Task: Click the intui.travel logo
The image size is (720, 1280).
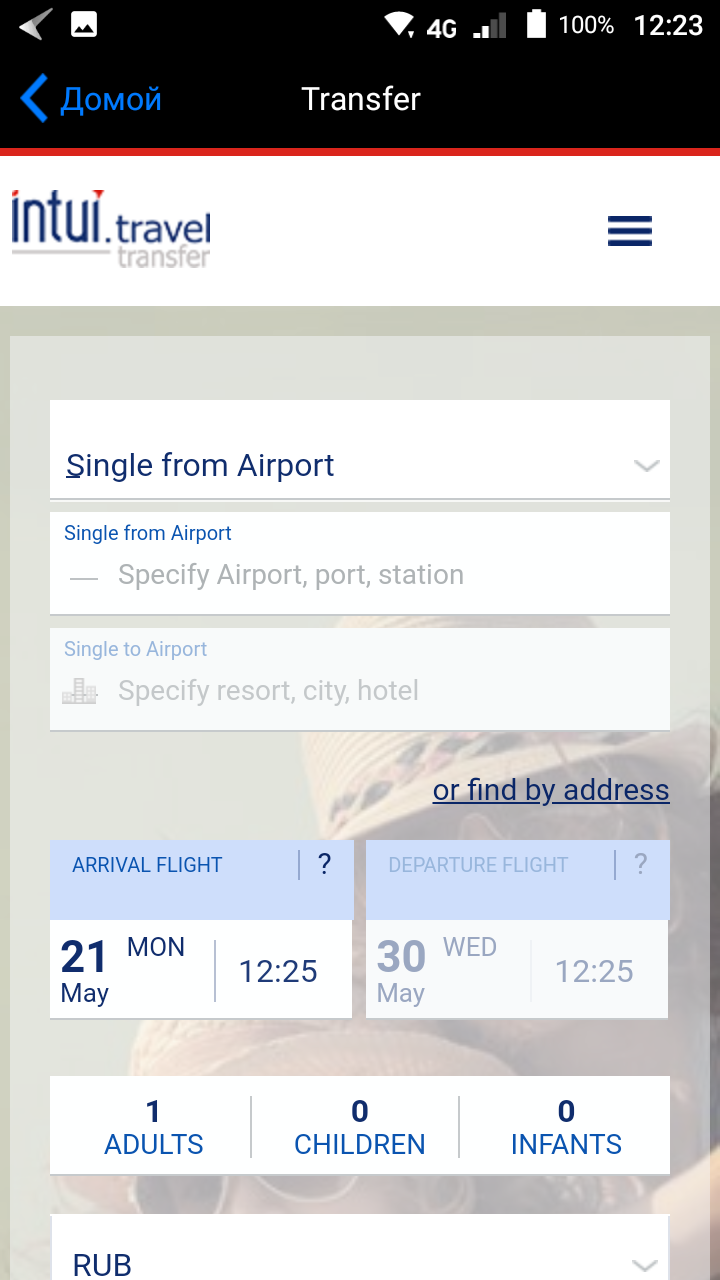Action: point(110,228)
